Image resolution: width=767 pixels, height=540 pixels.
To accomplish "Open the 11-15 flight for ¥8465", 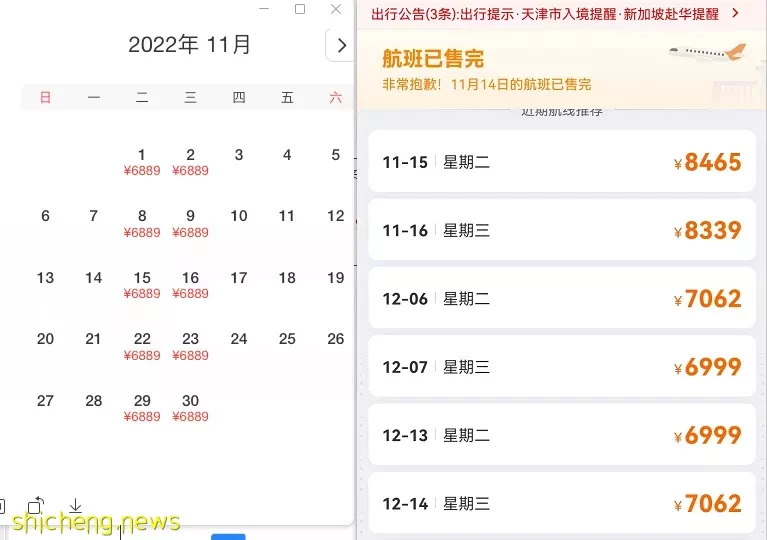I will pyautogui.click(x=561, y=162).
